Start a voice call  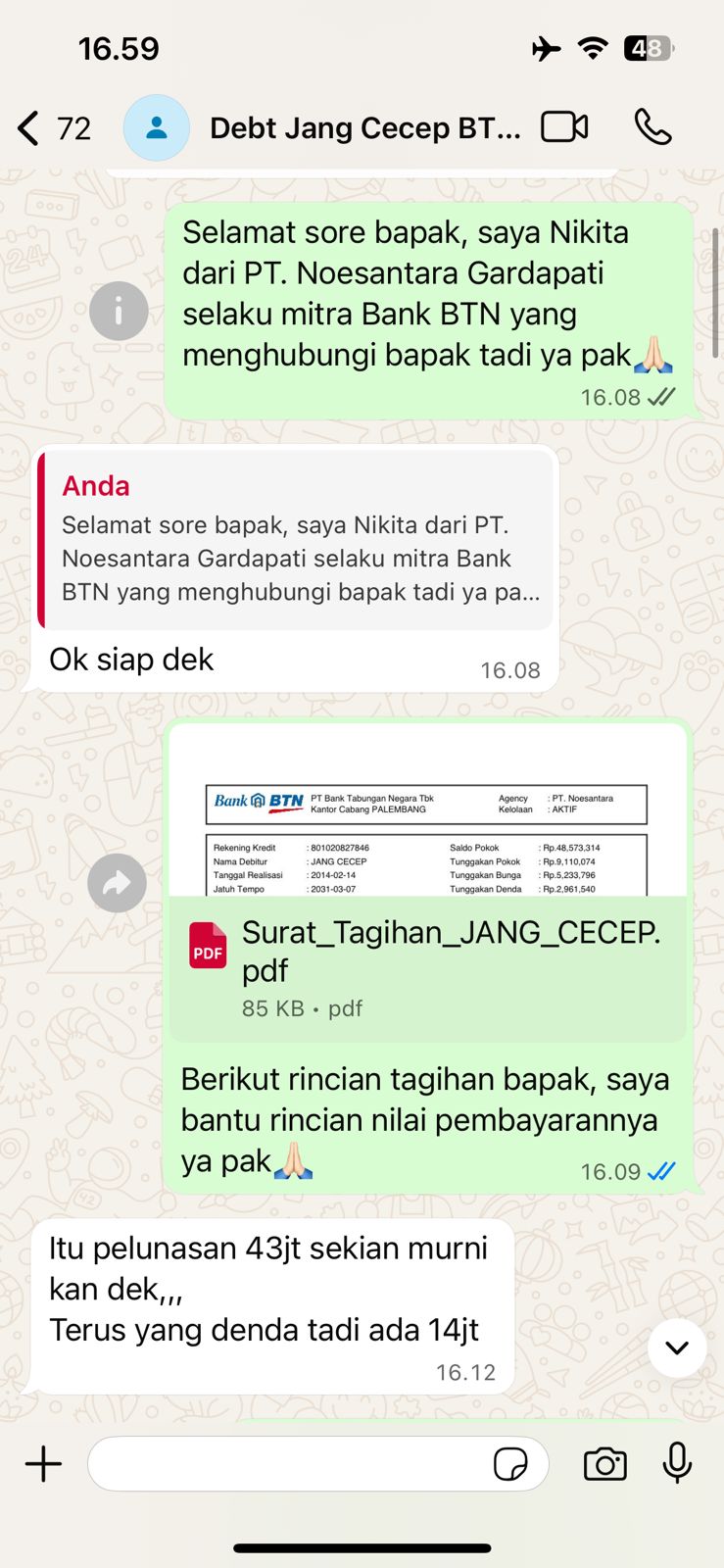pyautogui.click(x=652, y=127)
